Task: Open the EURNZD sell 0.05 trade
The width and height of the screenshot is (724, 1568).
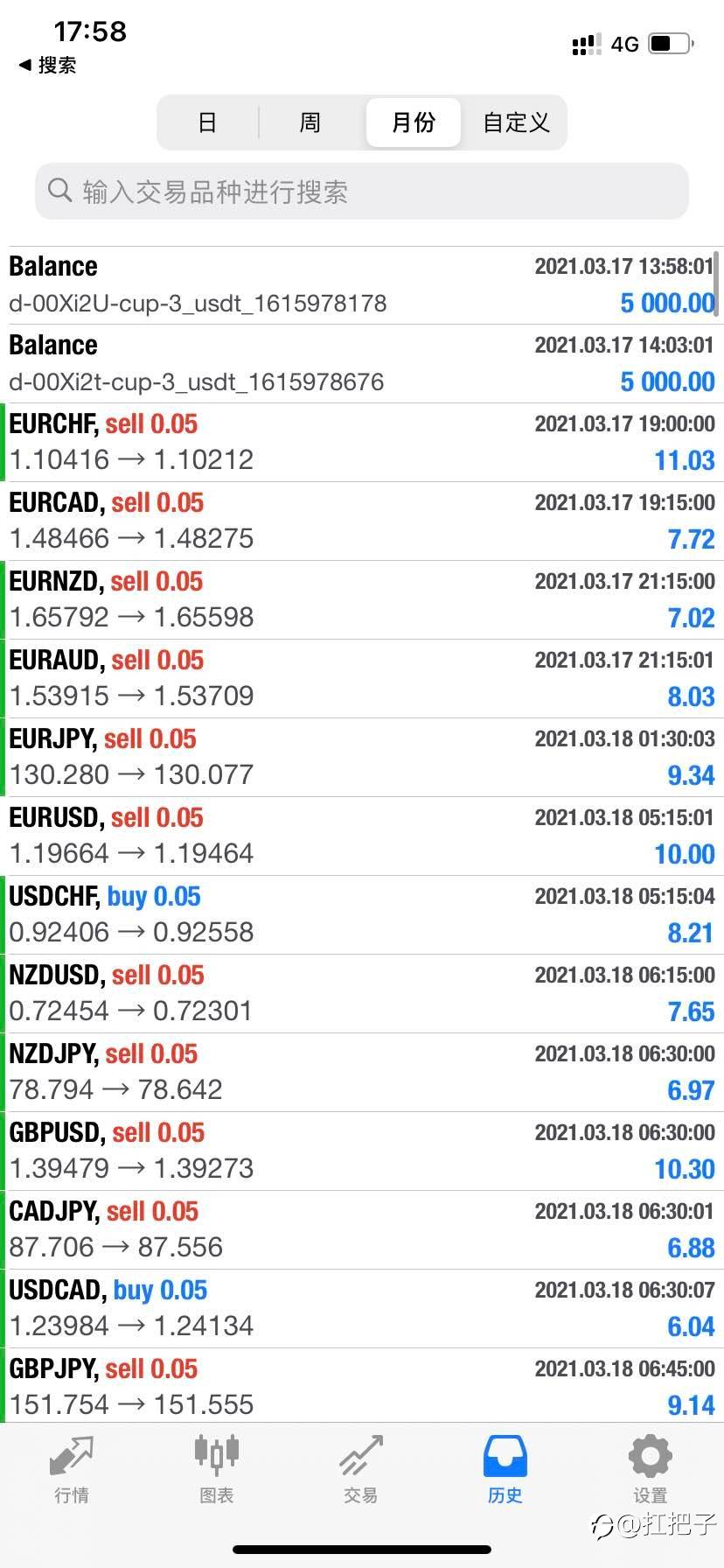Action: [x=362, y=599]
